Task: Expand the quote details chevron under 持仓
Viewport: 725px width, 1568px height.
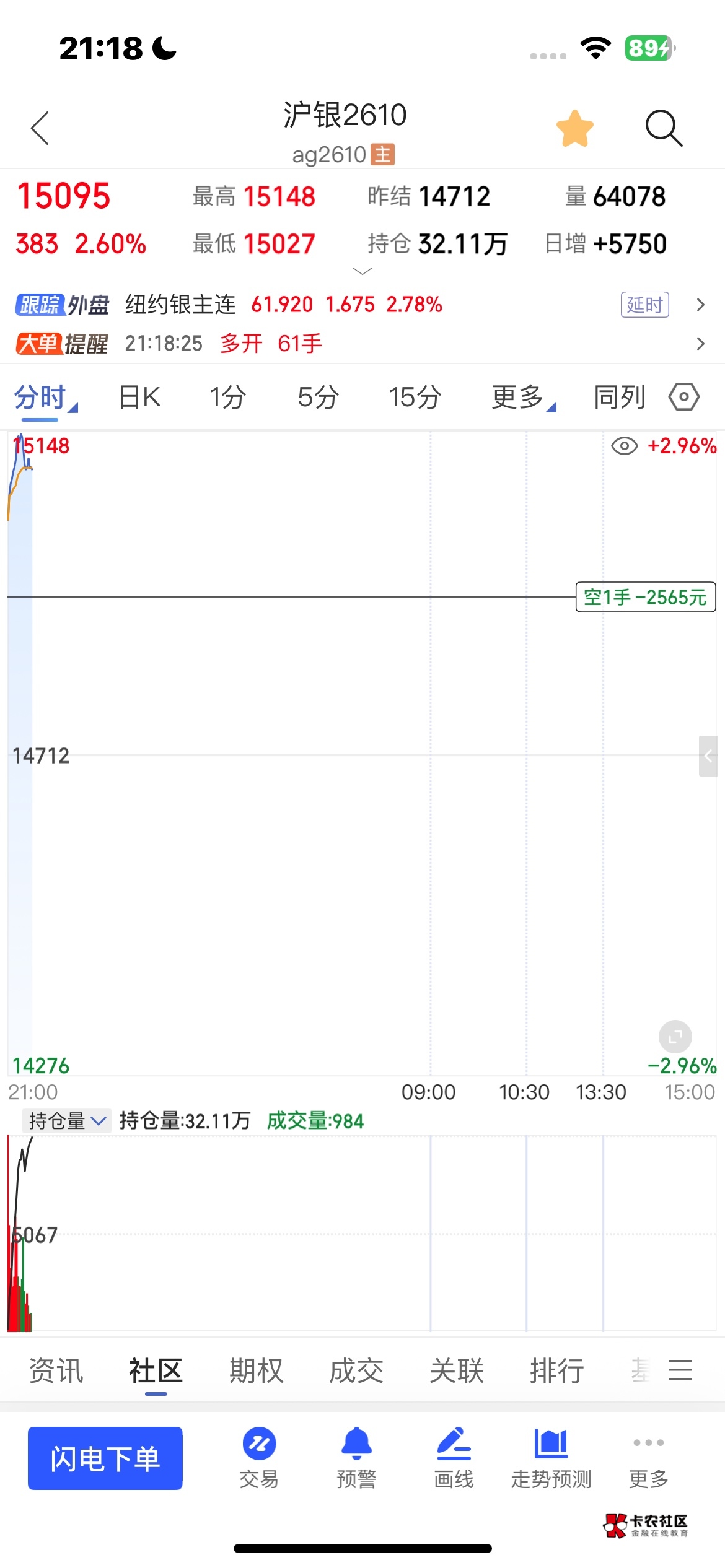Action: tap(362, 271)
